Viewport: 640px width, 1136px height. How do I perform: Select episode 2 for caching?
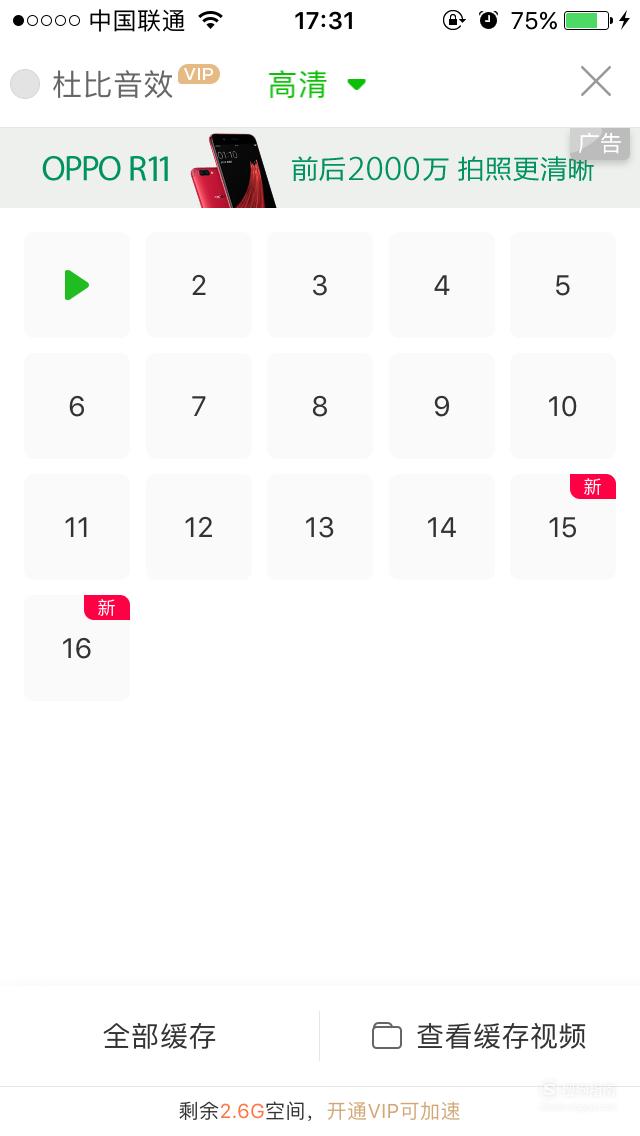199,285
